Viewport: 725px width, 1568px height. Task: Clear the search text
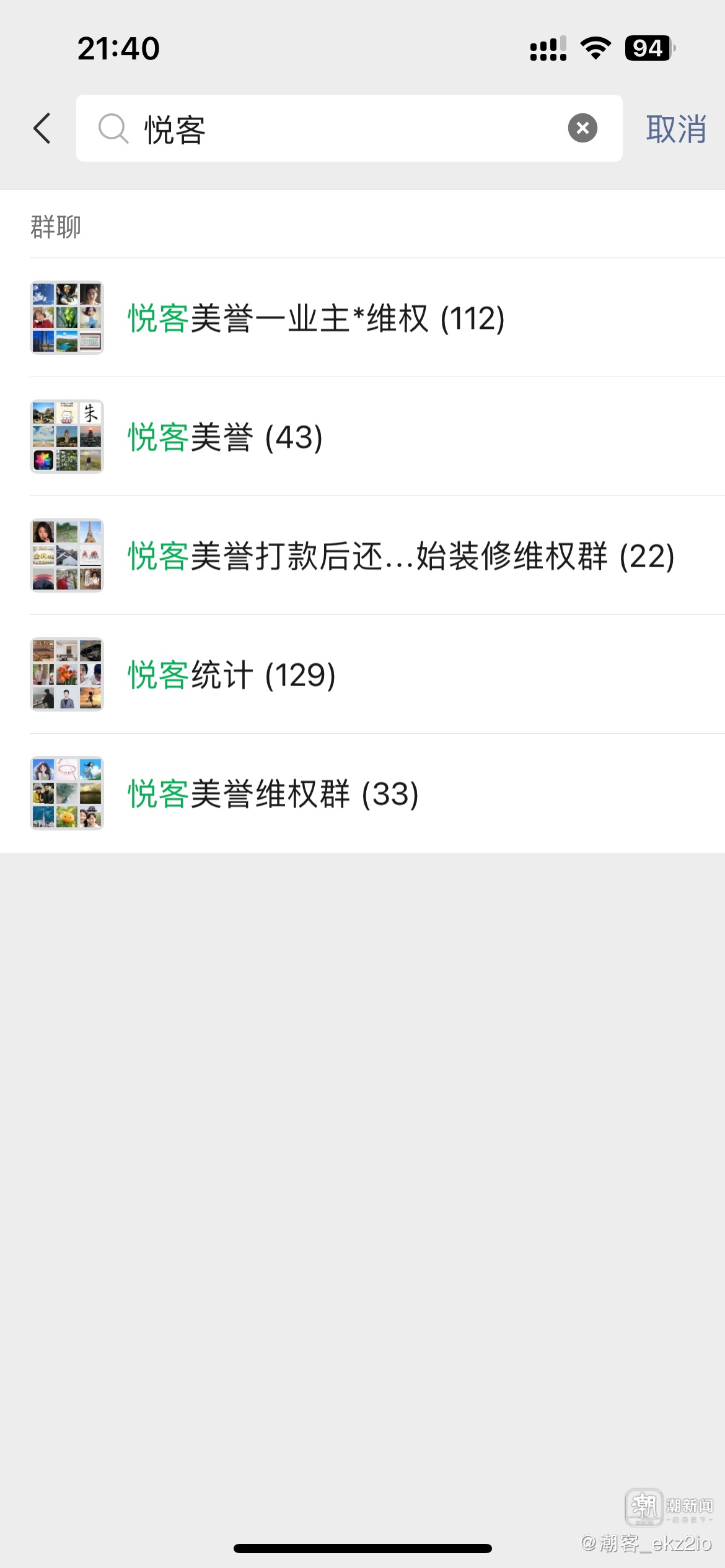582,128
